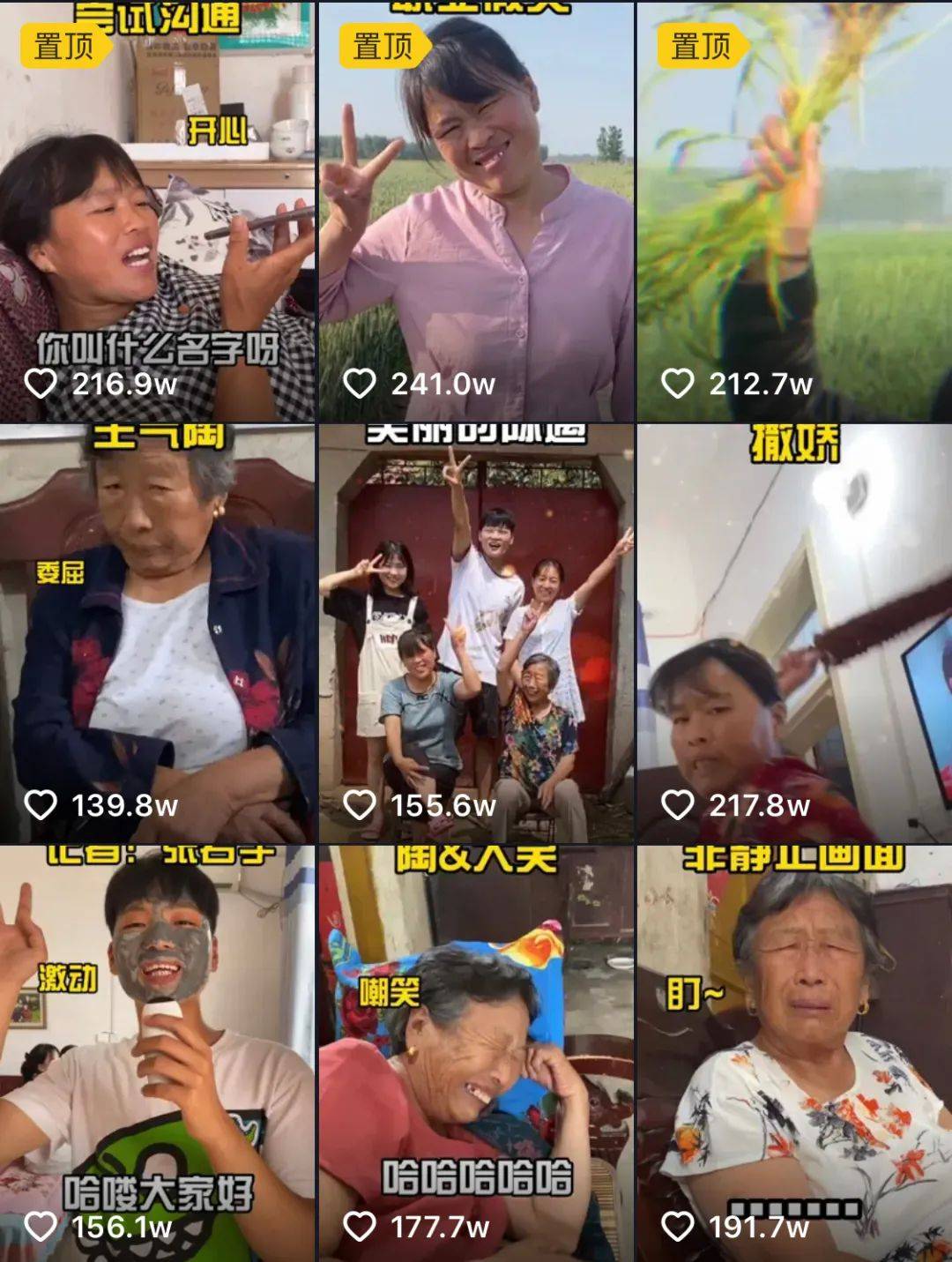Open the group photo video with 155.6w likes

click(x=476, y=633)
